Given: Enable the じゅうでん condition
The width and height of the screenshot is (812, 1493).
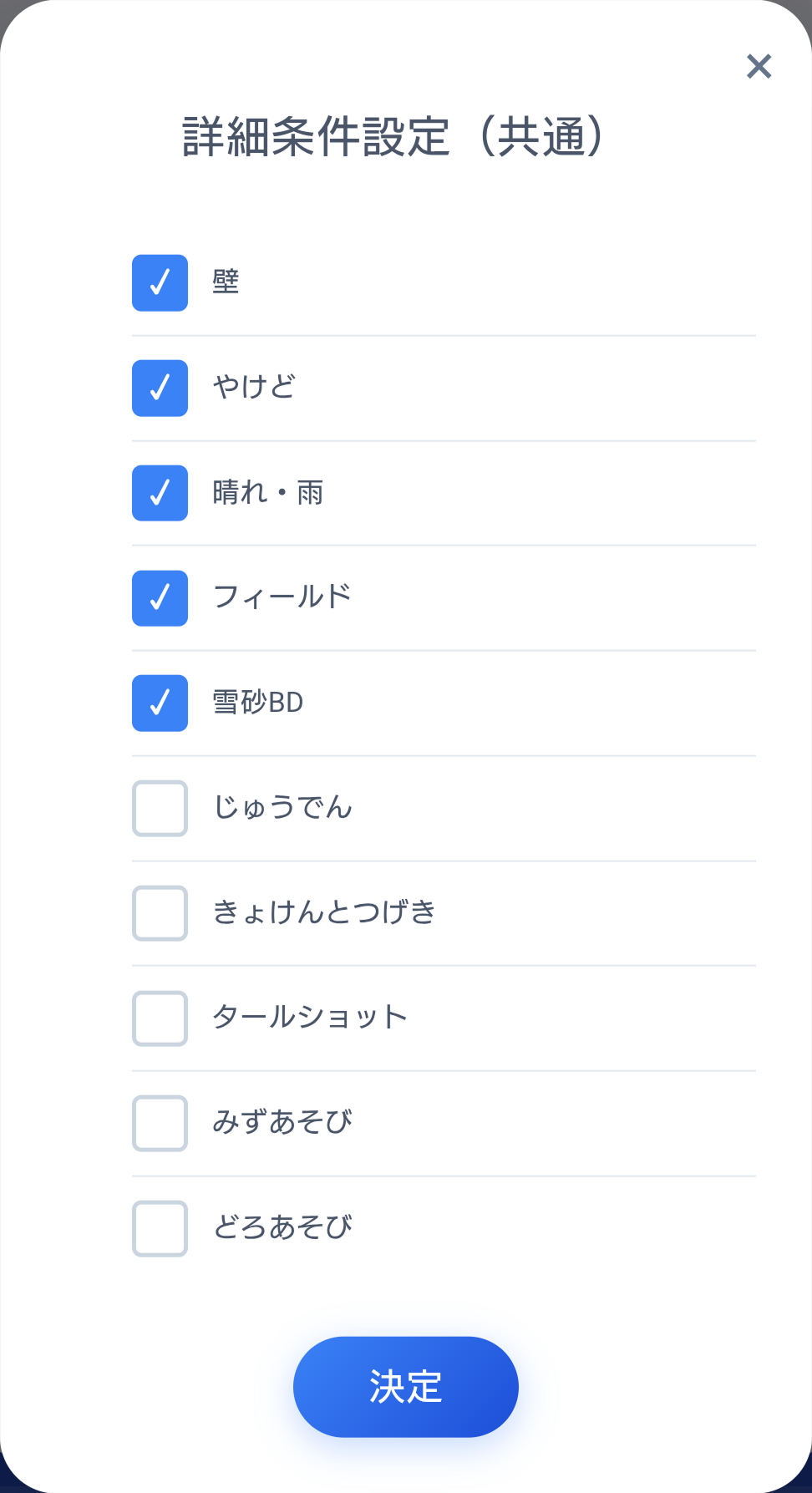Looking at the screenshot, I should tap(159, 808).
